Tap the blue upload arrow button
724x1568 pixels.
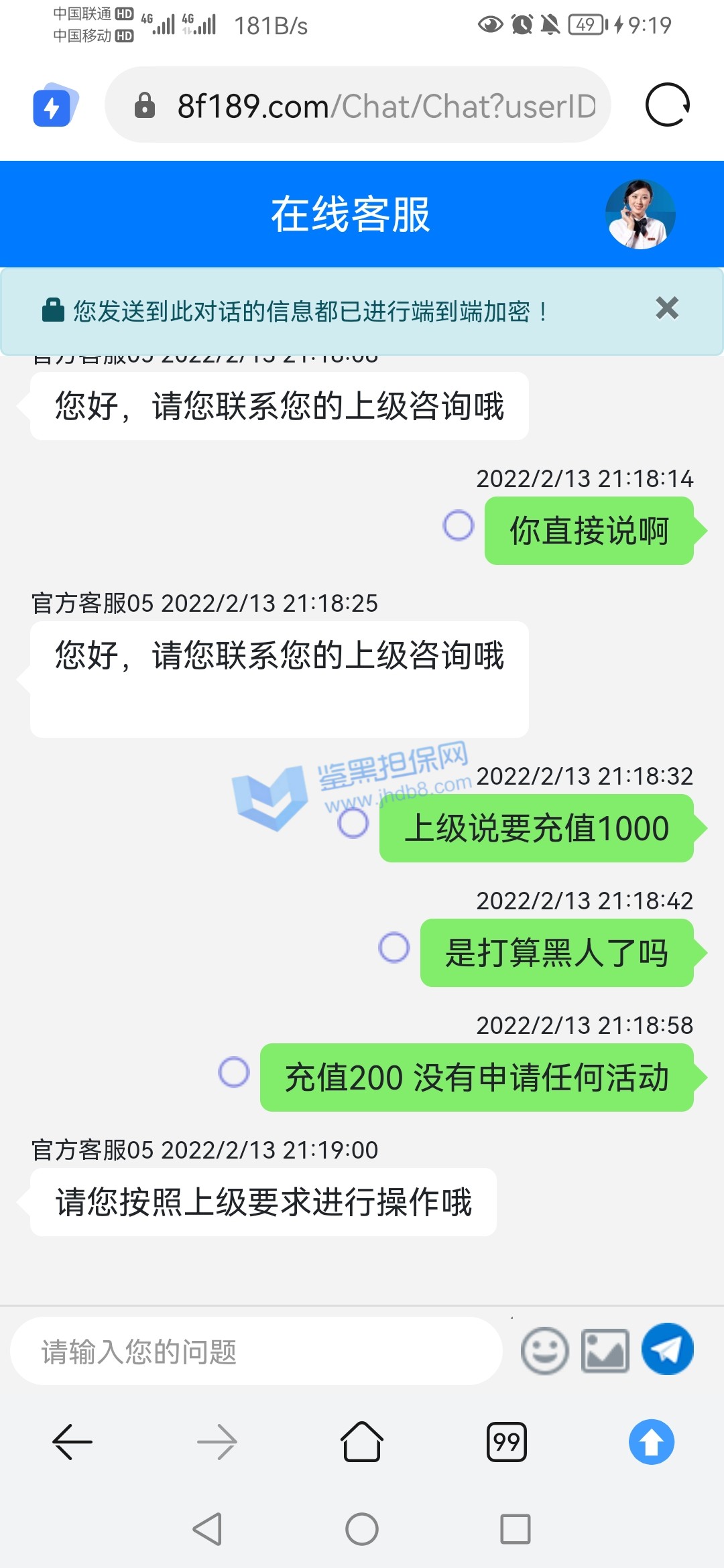tap(651, 1441)
